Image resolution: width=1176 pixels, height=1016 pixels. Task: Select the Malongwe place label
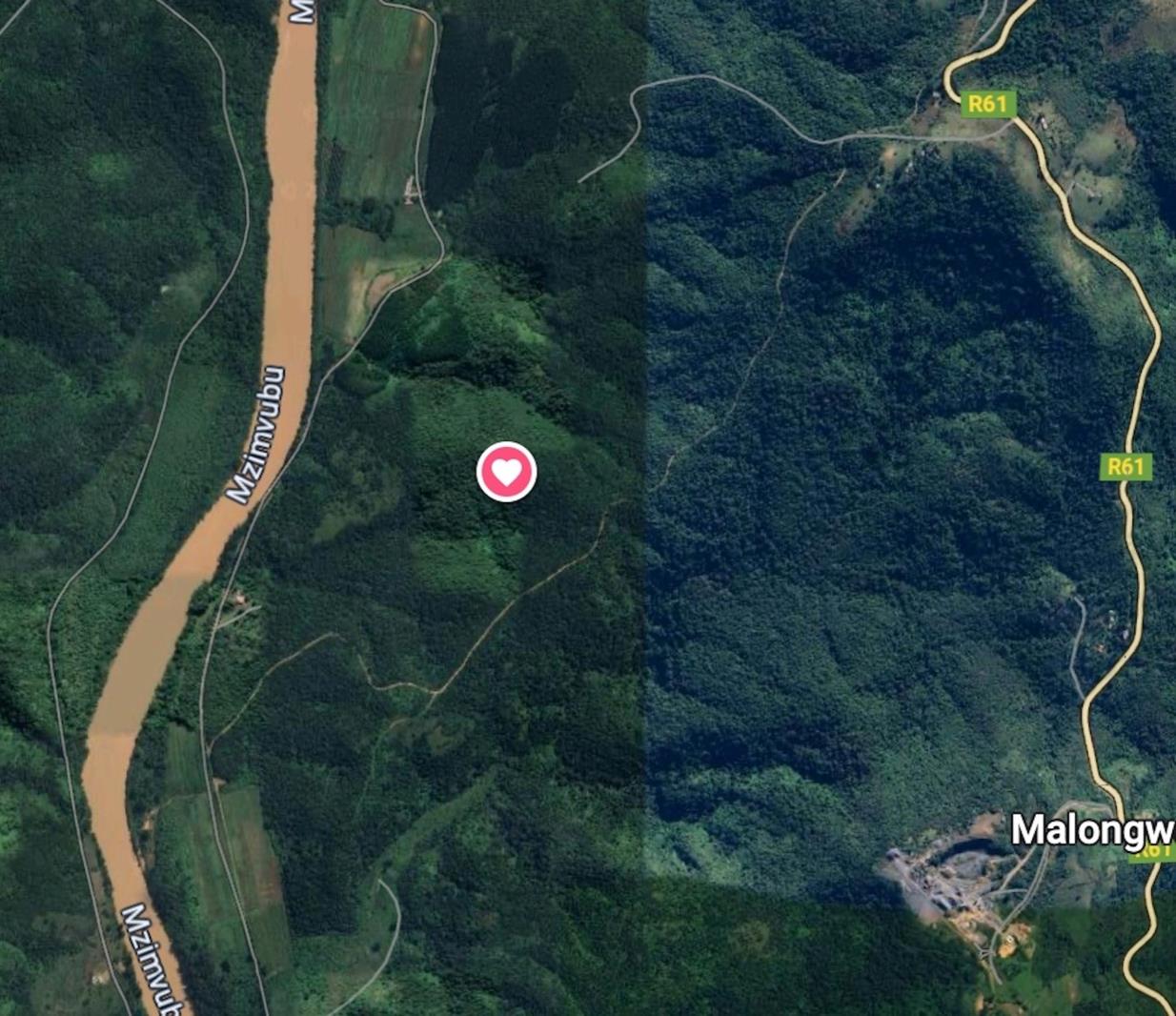point(1091,829)
